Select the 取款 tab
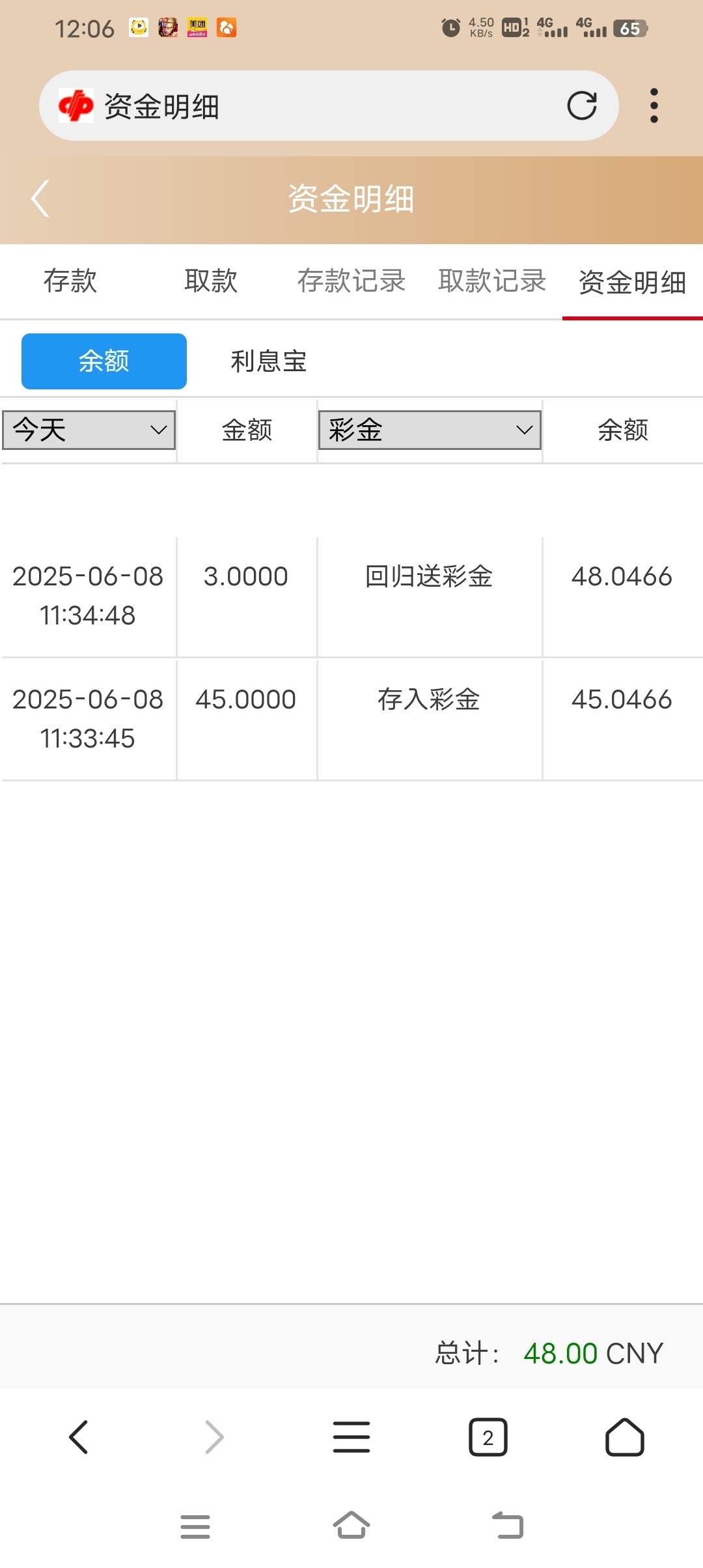 (x=212, y=281)
